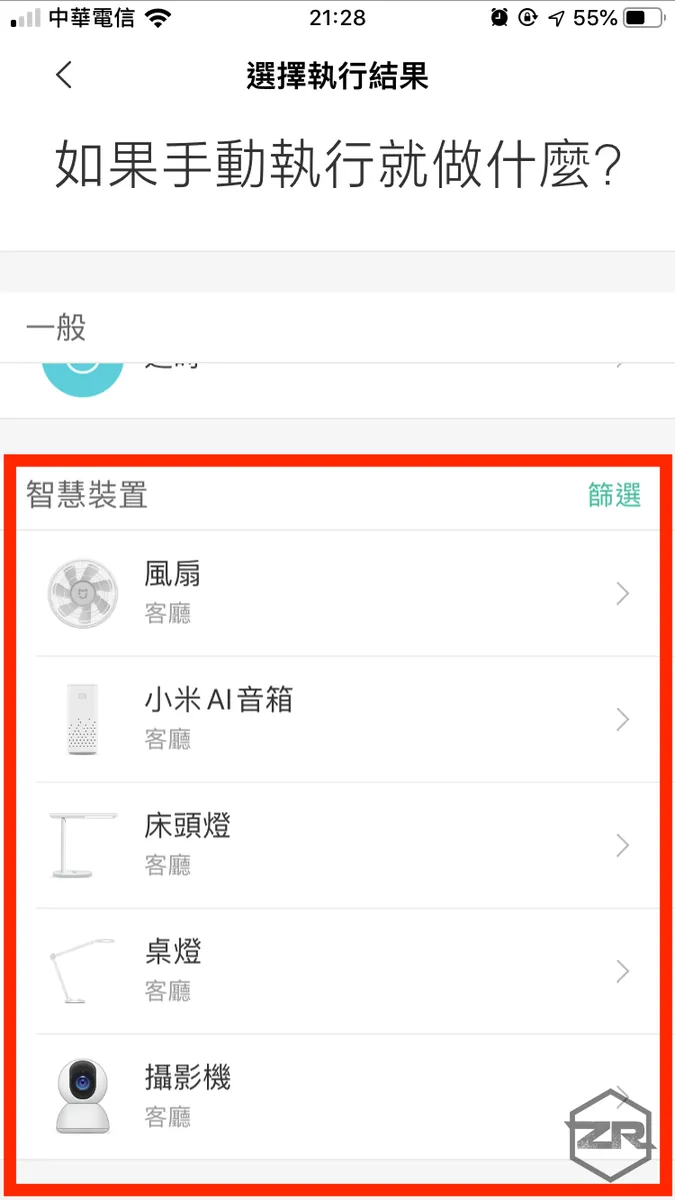Select the 風扇 device row

[x=338, y=594]
